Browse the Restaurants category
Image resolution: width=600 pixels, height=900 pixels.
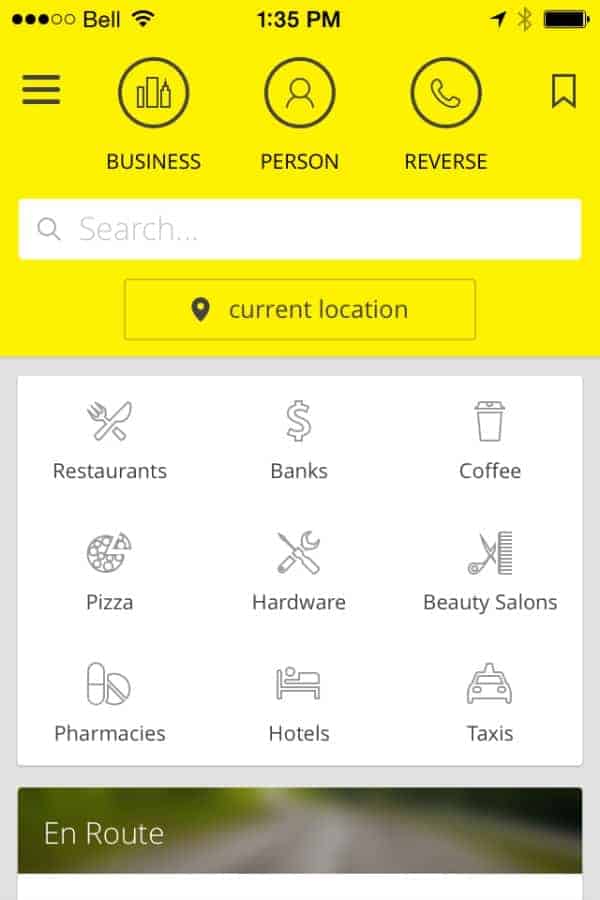(109, 440)
